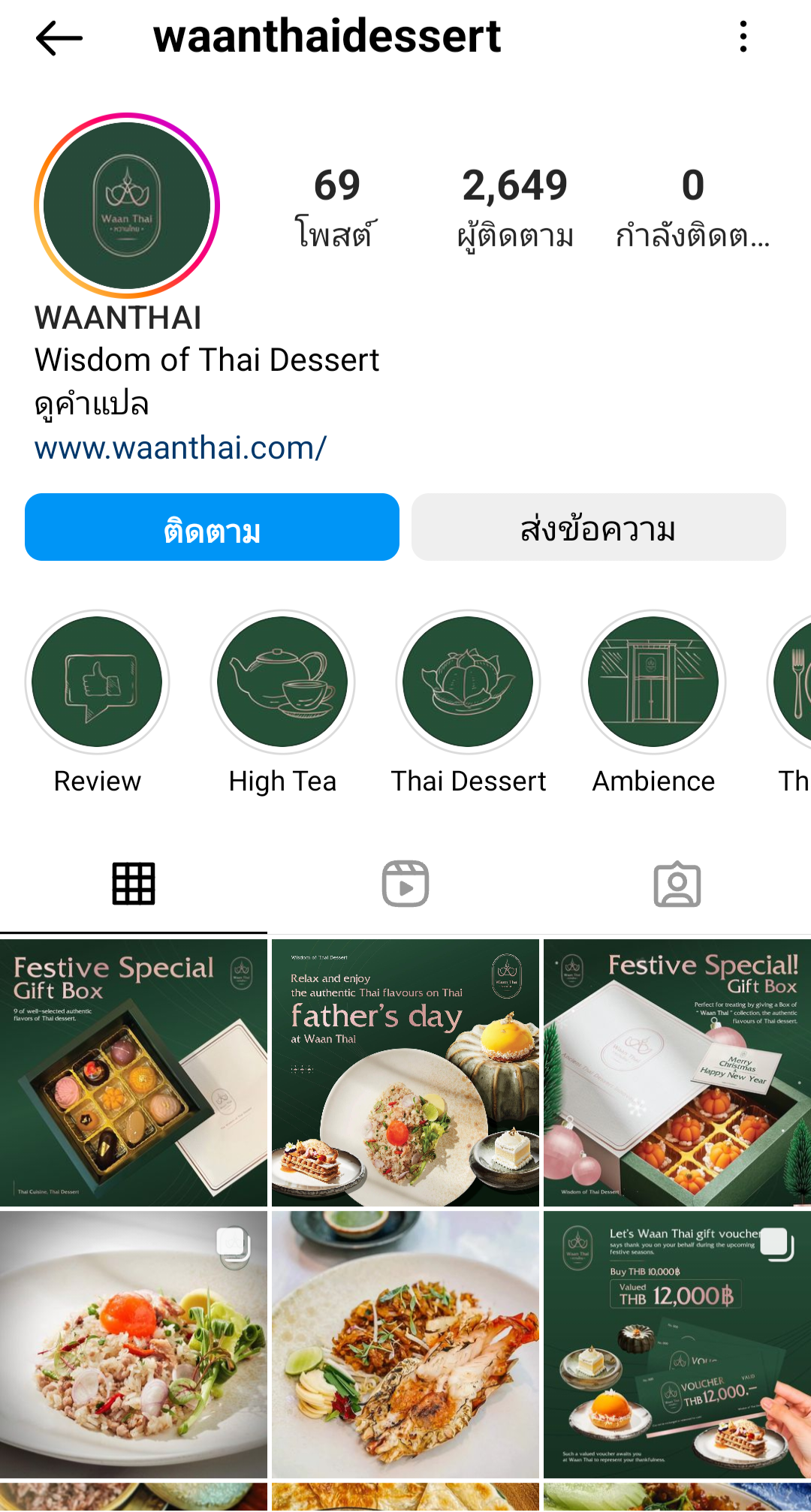Image resolution: width=811 pixels, height=1512 pixels.
Task: Open the Thai Dessert story highlight
Action: (468, 682)
